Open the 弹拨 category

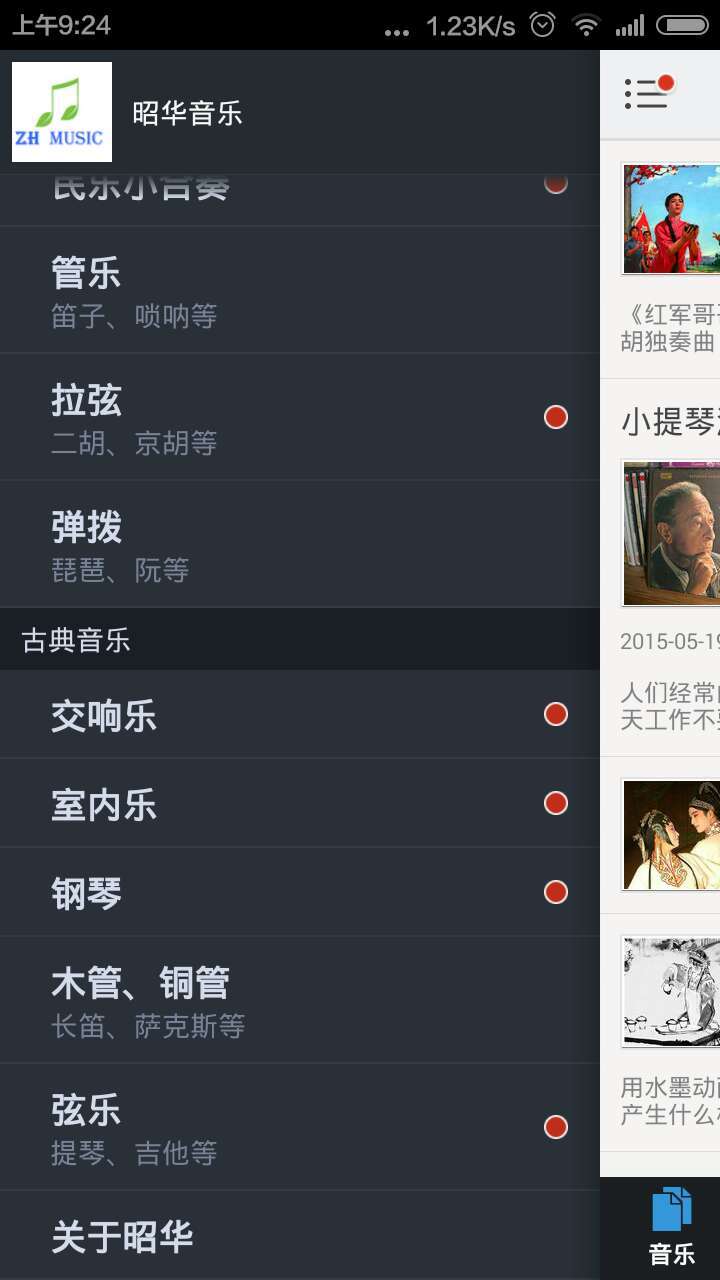point(300,544)
